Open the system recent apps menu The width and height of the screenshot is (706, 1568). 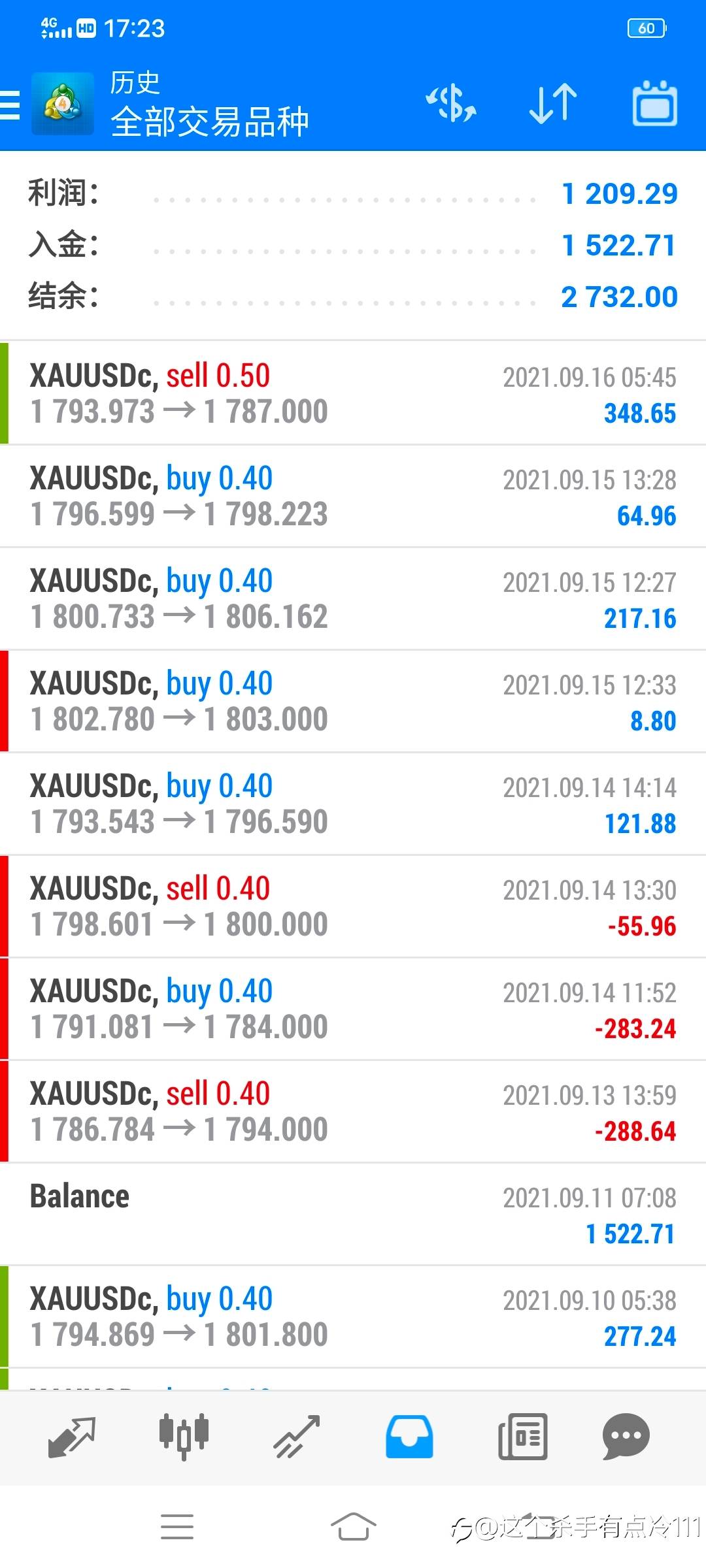pyautogui.click(x=177, y=1527)
